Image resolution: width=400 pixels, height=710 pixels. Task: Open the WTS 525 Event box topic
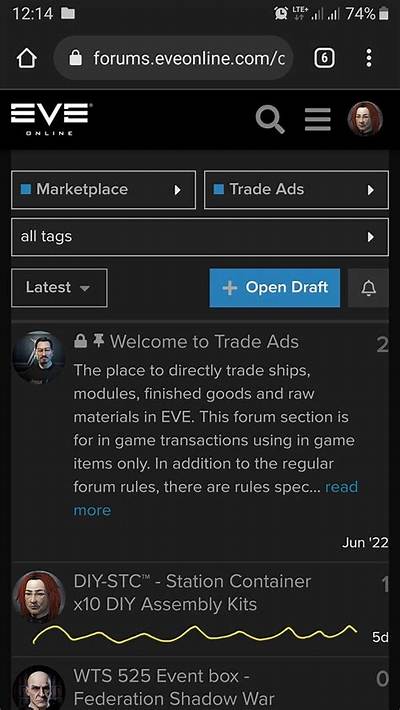(x=174, y=687)
